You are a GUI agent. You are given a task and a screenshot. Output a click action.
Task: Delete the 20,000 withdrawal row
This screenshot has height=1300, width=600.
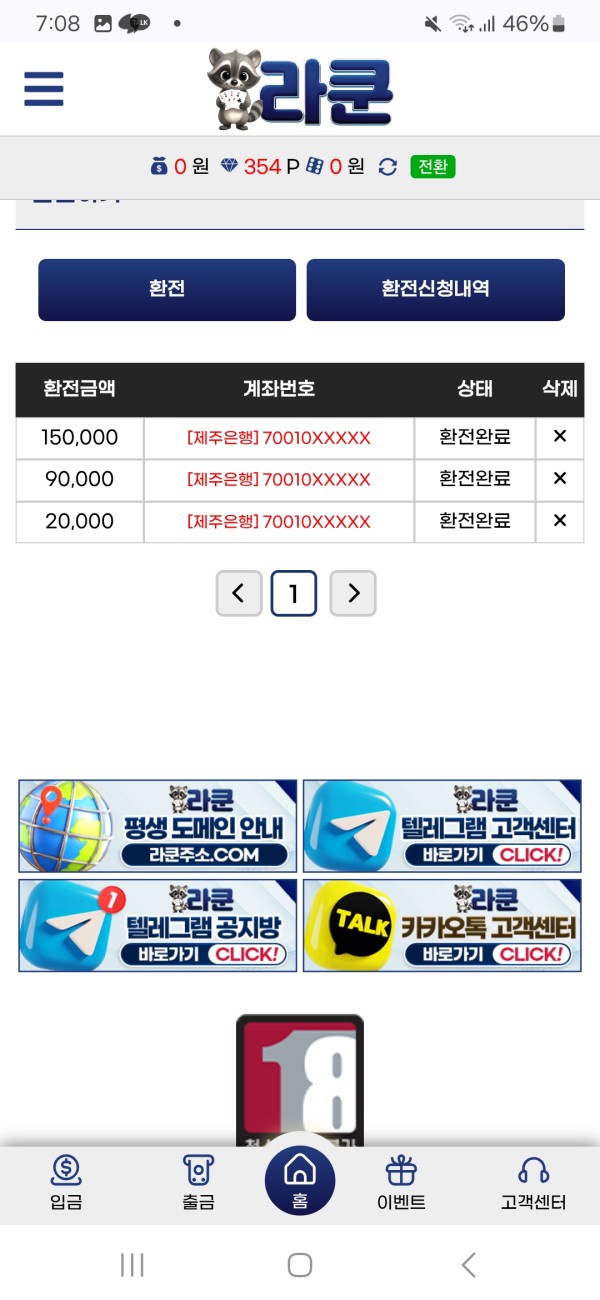click(x=560, y=521)
